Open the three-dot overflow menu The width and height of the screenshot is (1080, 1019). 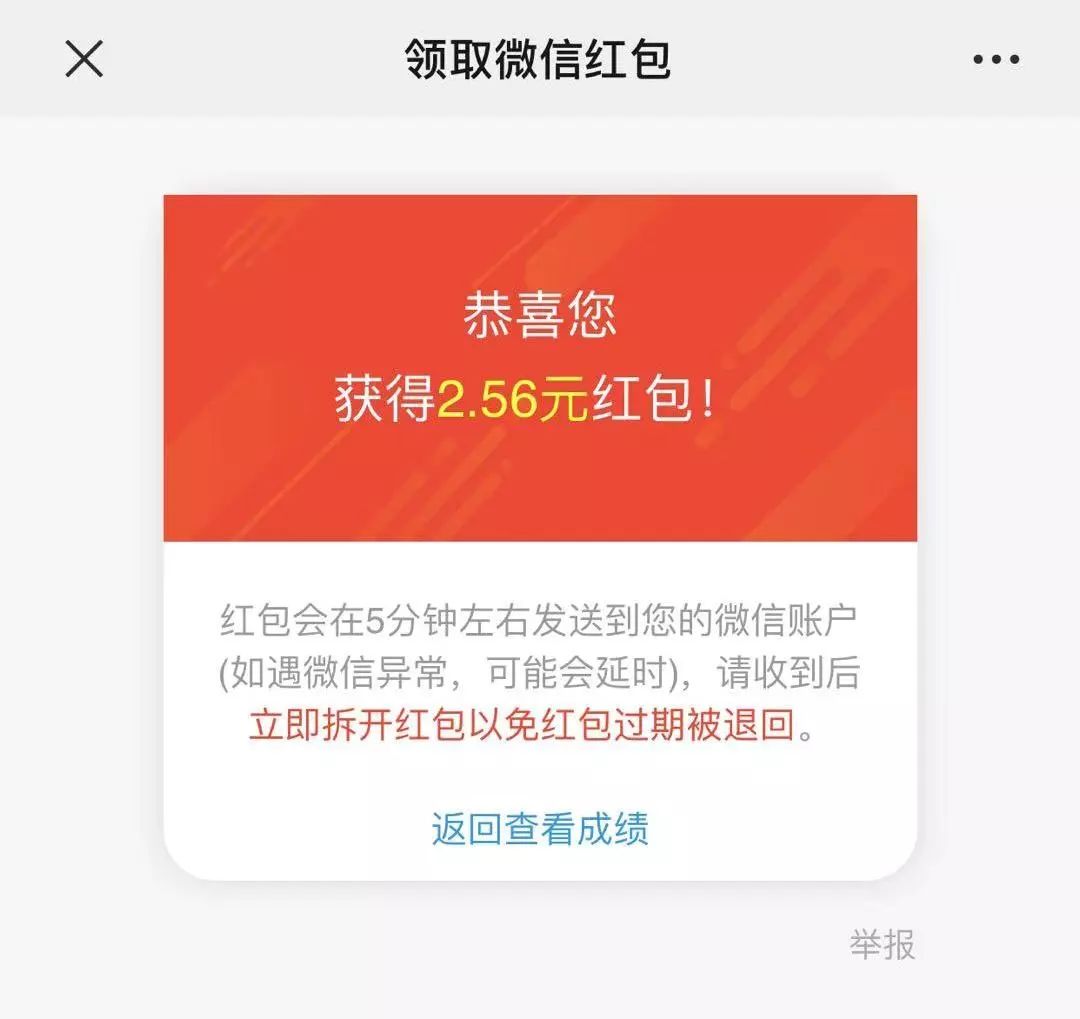pos(996,60)
